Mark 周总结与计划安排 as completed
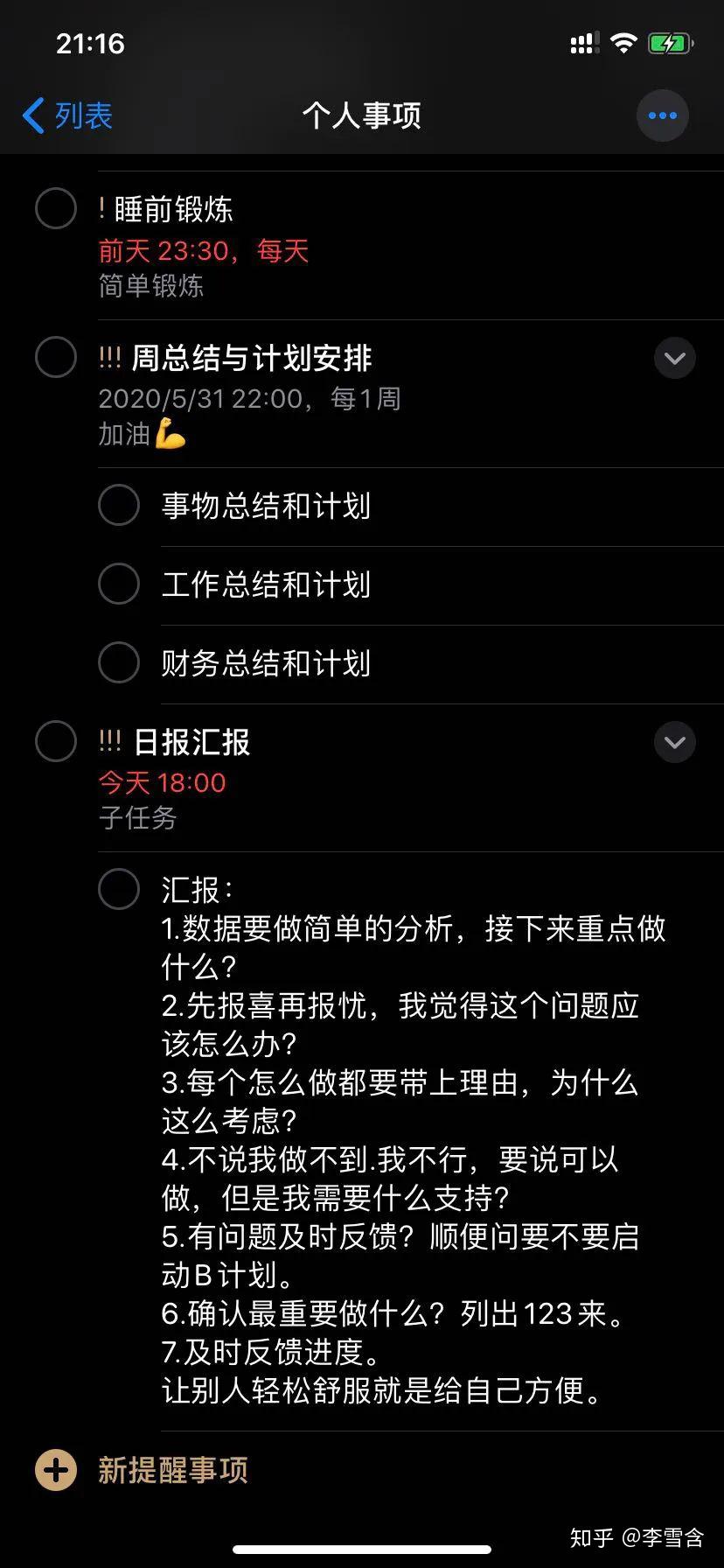The width and height of the screenshot is (724, 1568). pyautogui.click(x=56, y=357)
